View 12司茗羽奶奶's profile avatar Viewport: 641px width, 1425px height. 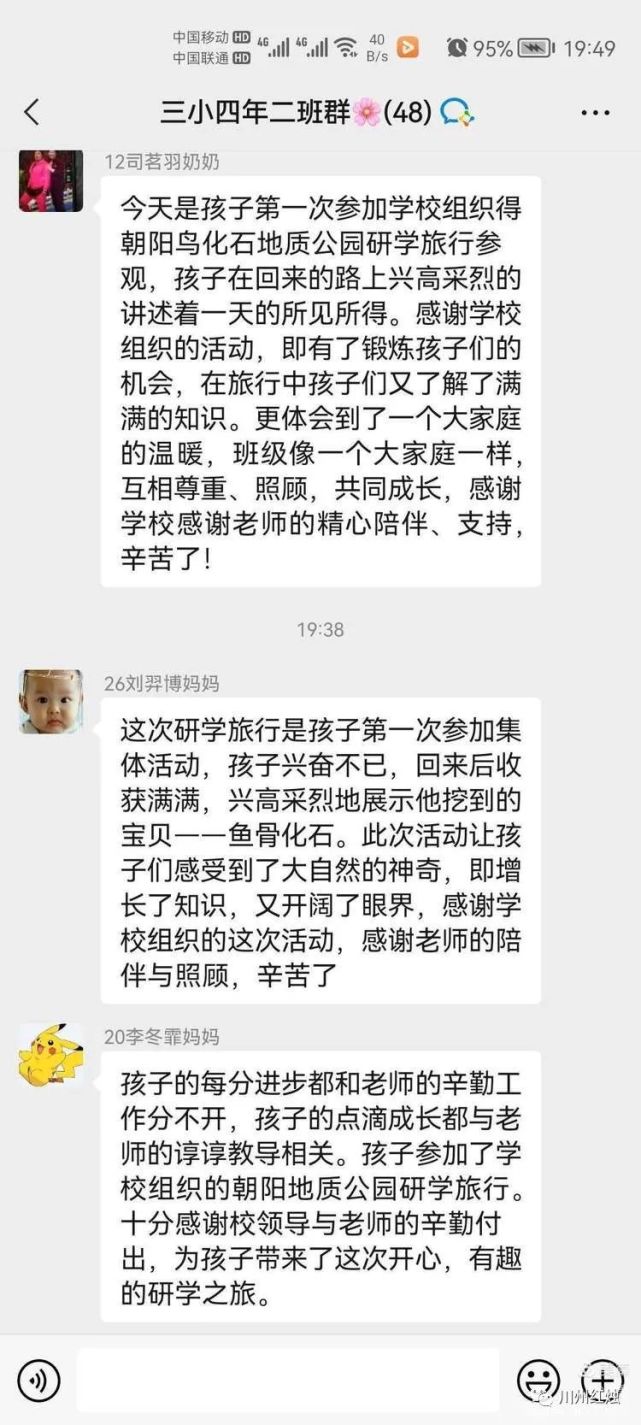[x=50, y=181]
